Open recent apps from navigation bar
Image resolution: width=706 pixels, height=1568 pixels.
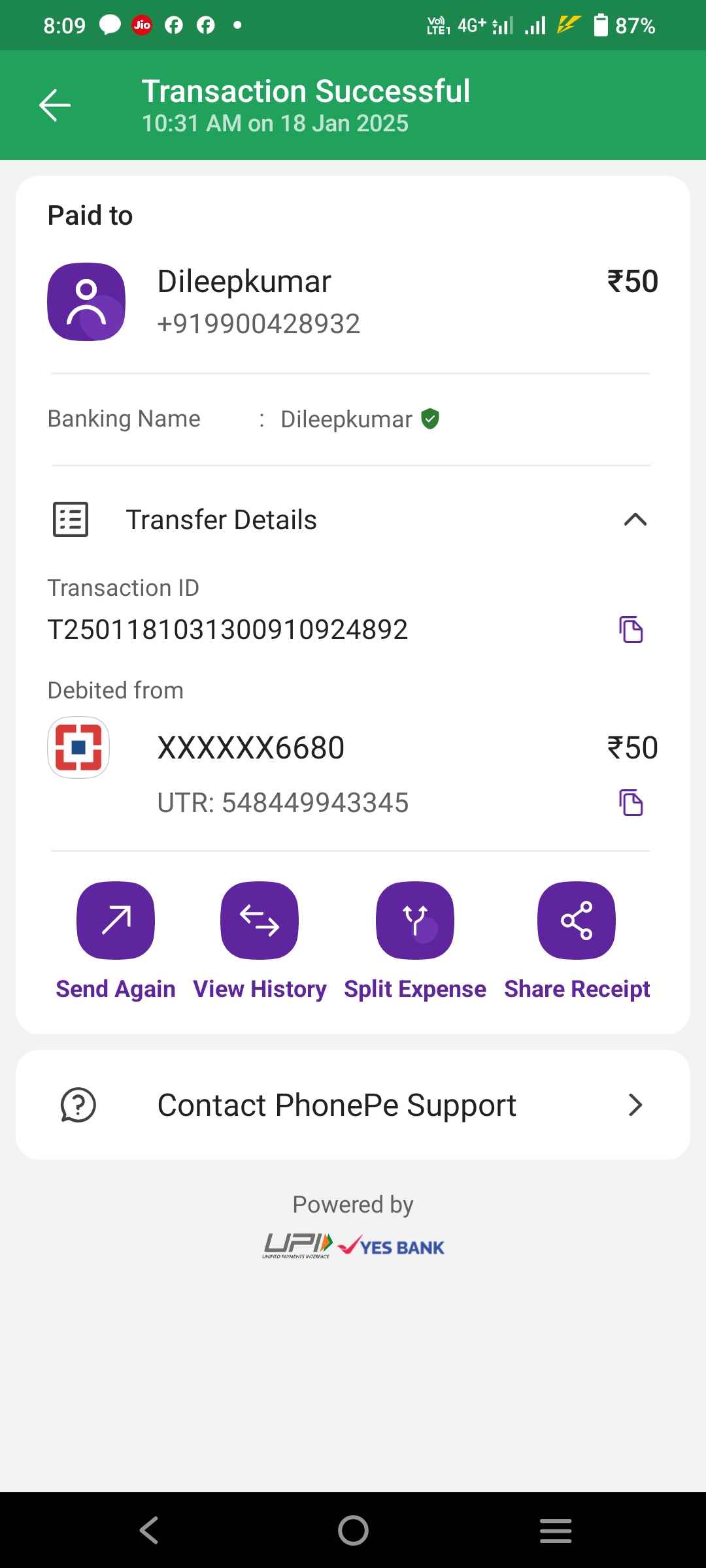pyautogui.click(x=556, y=1531)
